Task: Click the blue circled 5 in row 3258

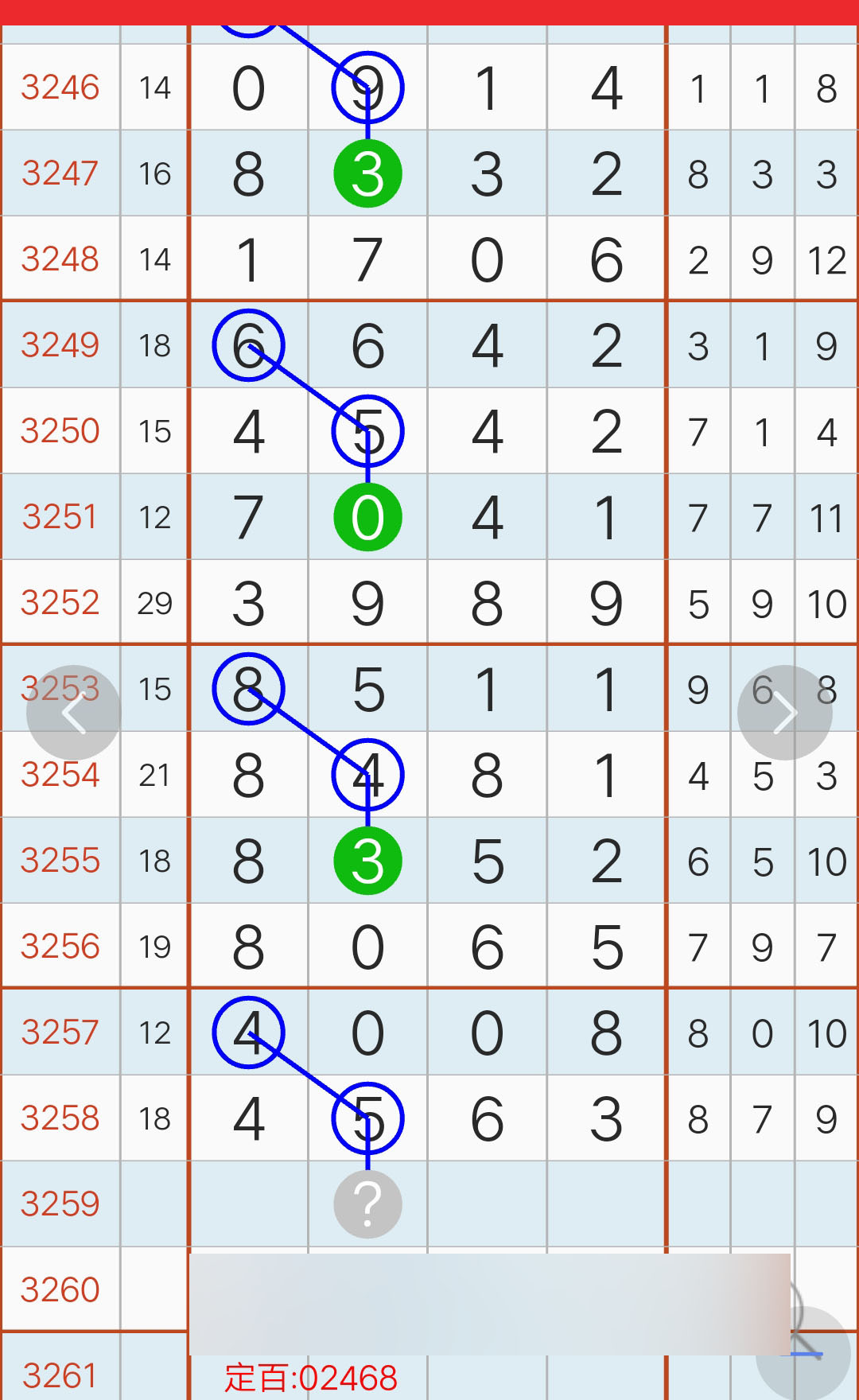Action: click(x=367, y=1118)
